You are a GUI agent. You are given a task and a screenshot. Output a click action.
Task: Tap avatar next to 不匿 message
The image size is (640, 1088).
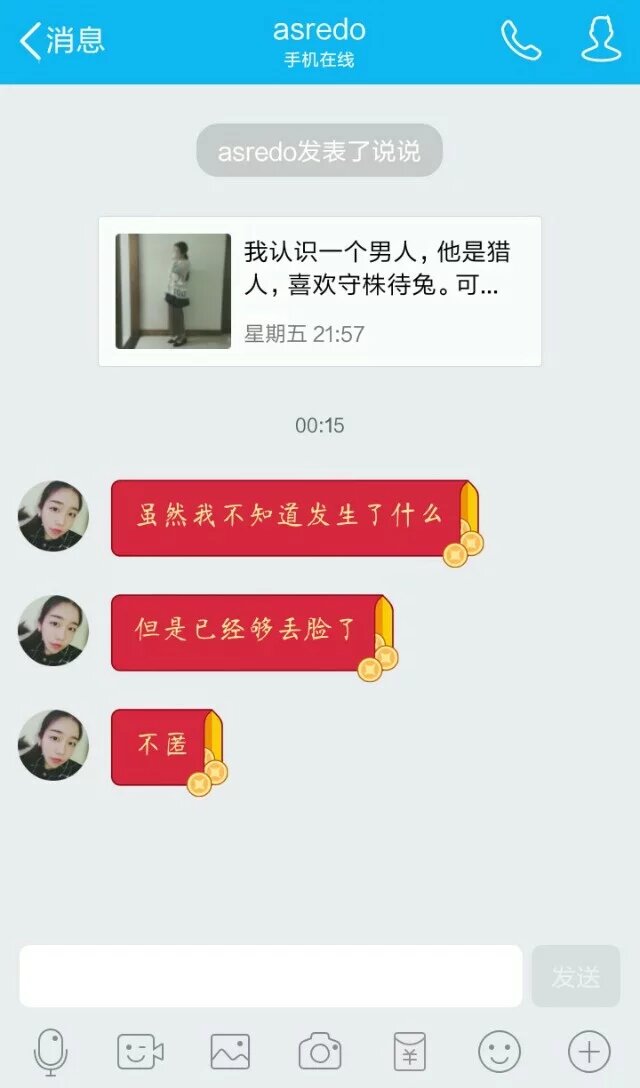53,745
